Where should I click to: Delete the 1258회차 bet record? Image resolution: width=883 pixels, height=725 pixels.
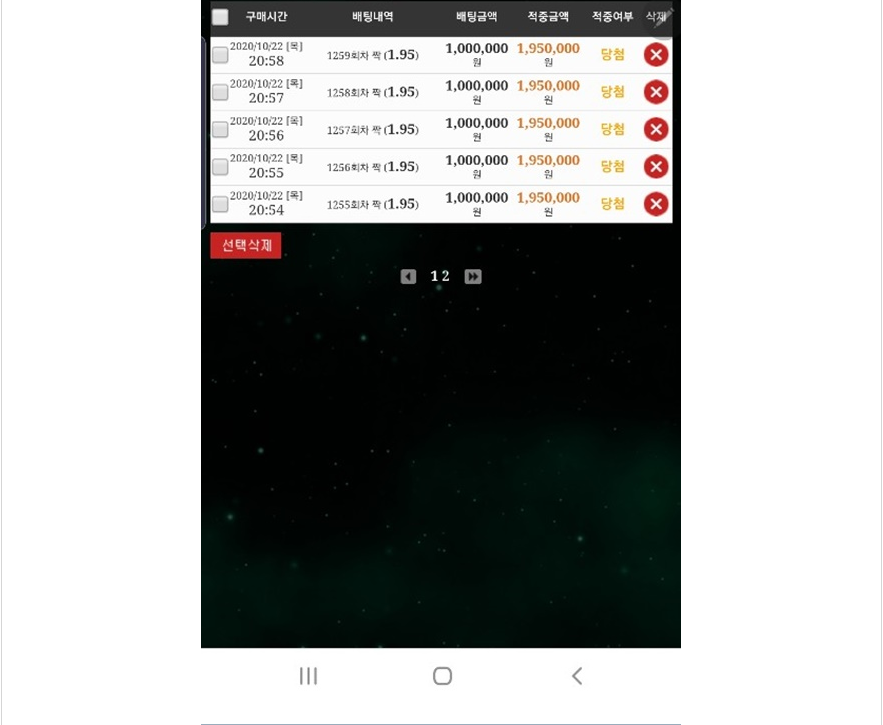[656, 92]
